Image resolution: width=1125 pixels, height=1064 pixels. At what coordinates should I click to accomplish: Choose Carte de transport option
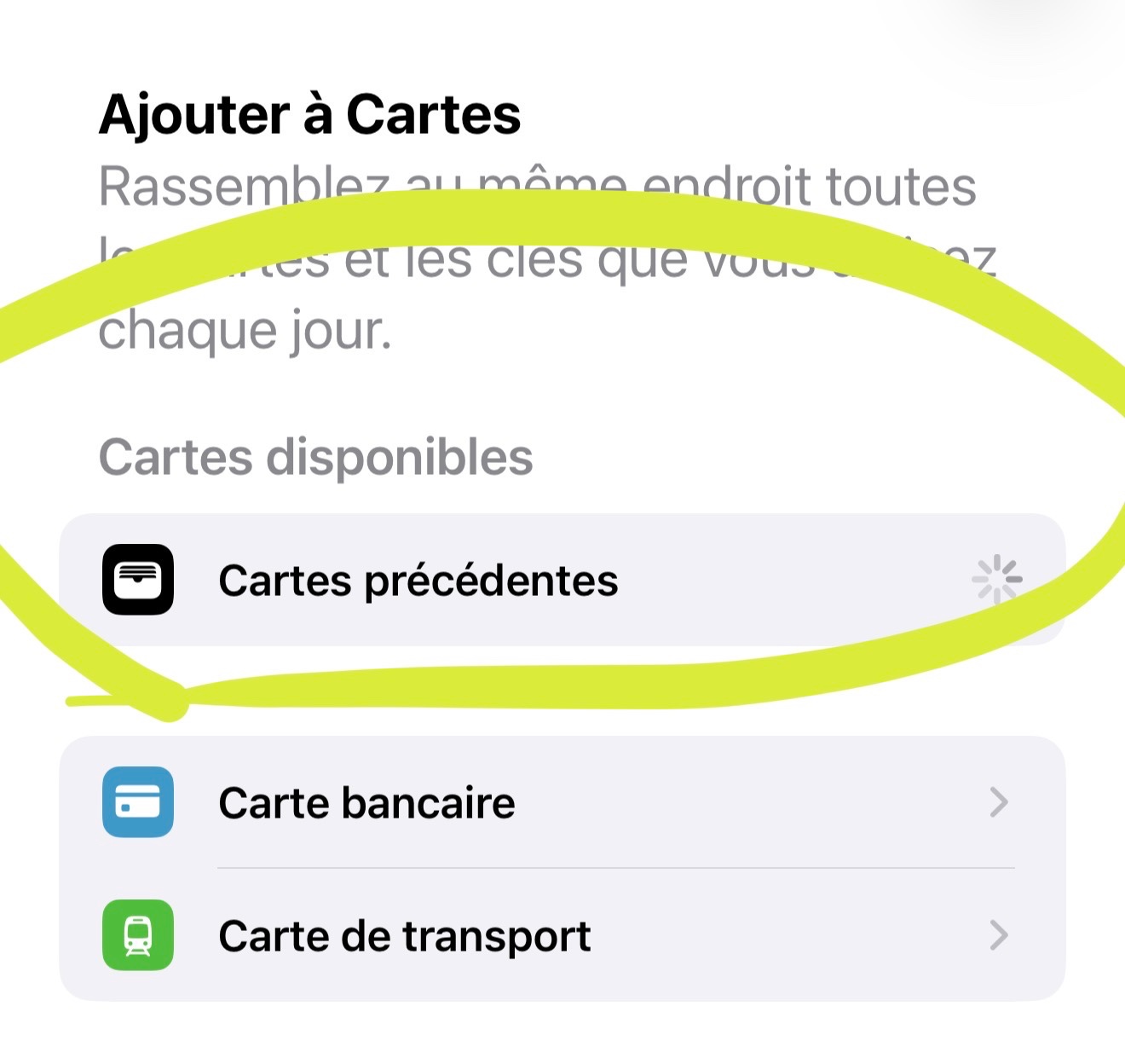[x=404, y=936]
